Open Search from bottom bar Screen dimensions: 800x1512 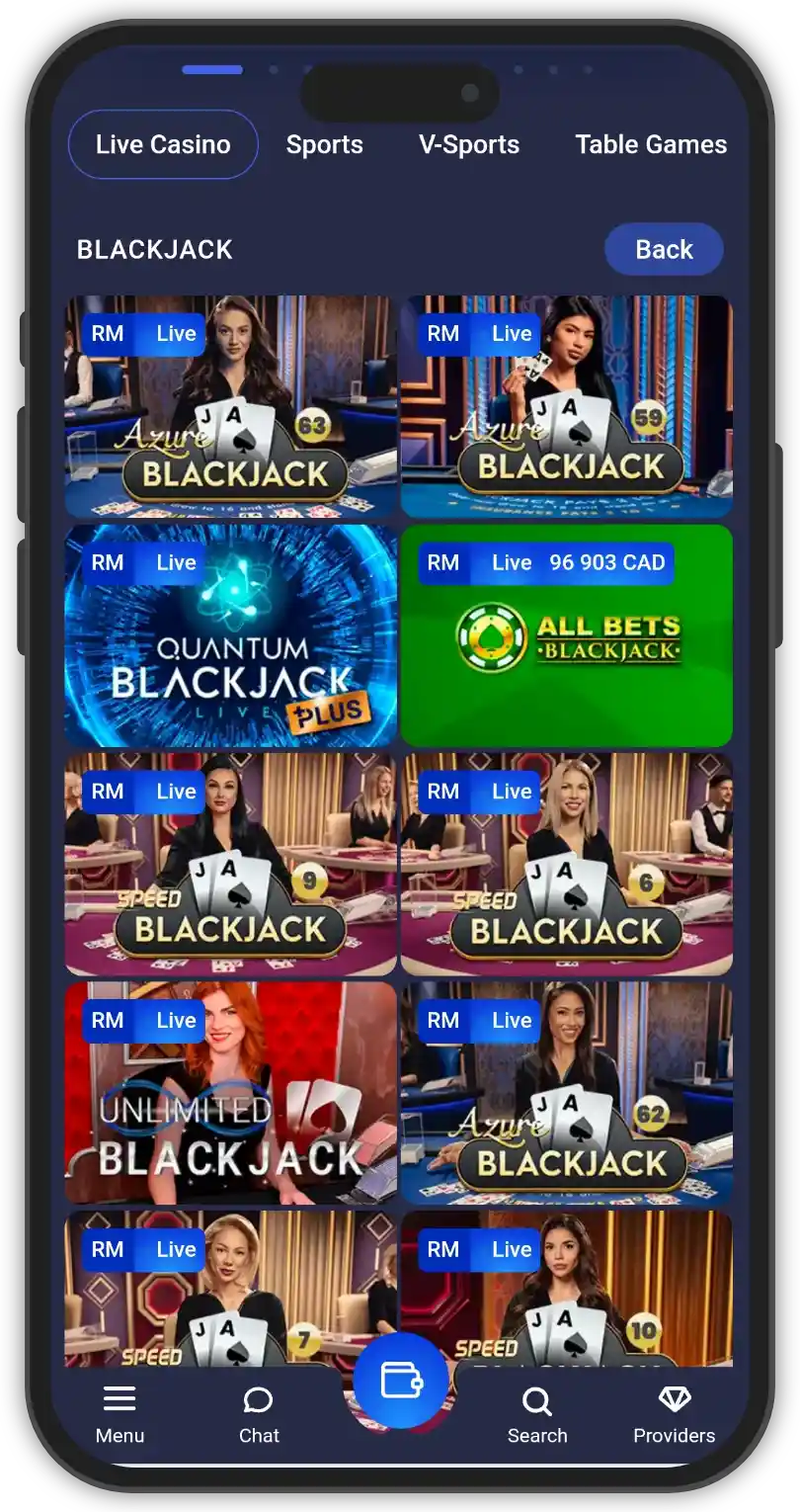pos(537,1414)
